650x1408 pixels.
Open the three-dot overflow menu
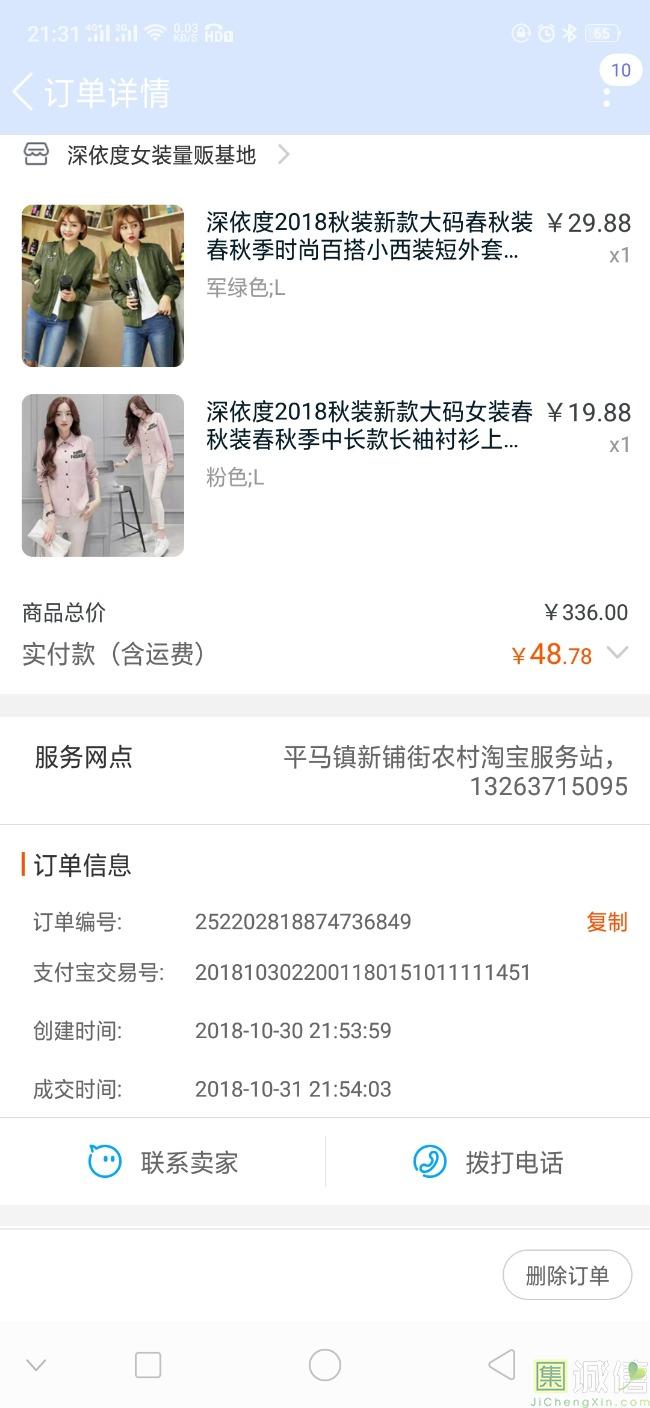point(606,95)
